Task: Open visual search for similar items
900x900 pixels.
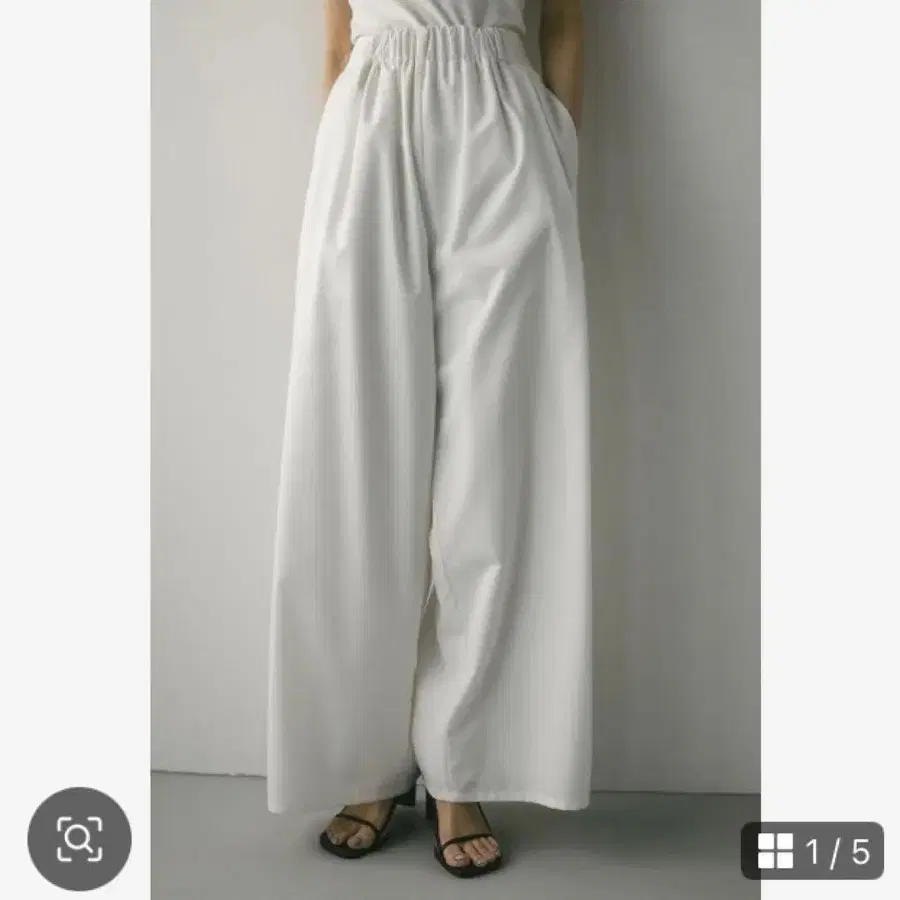Action: (x=79, y=839)
